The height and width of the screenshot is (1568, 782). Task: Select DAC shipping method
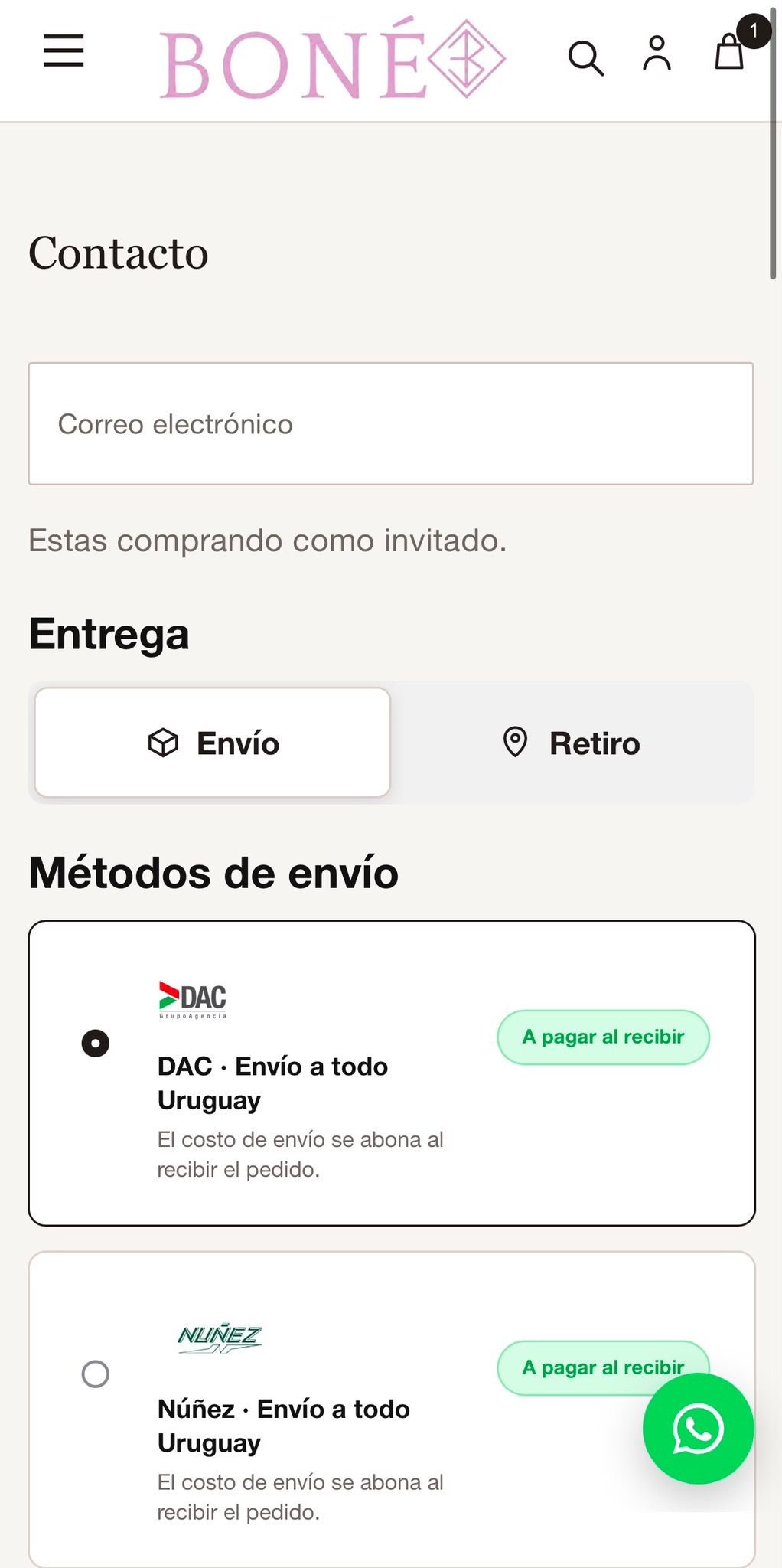(392, 1073)
